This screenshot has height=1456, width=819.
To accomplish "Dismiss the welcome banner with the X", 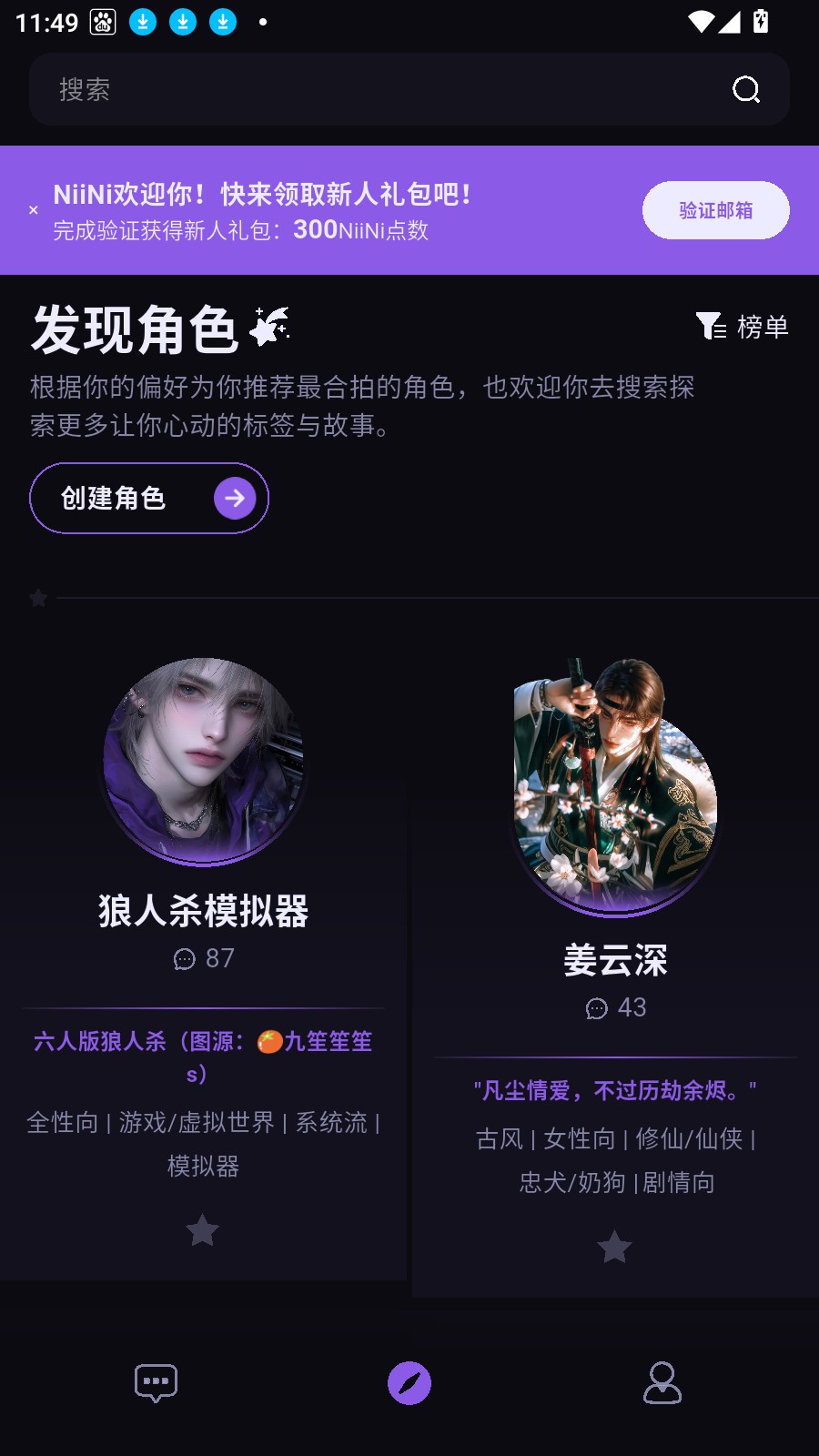I will pyautogui.click(x=35, y=210).
